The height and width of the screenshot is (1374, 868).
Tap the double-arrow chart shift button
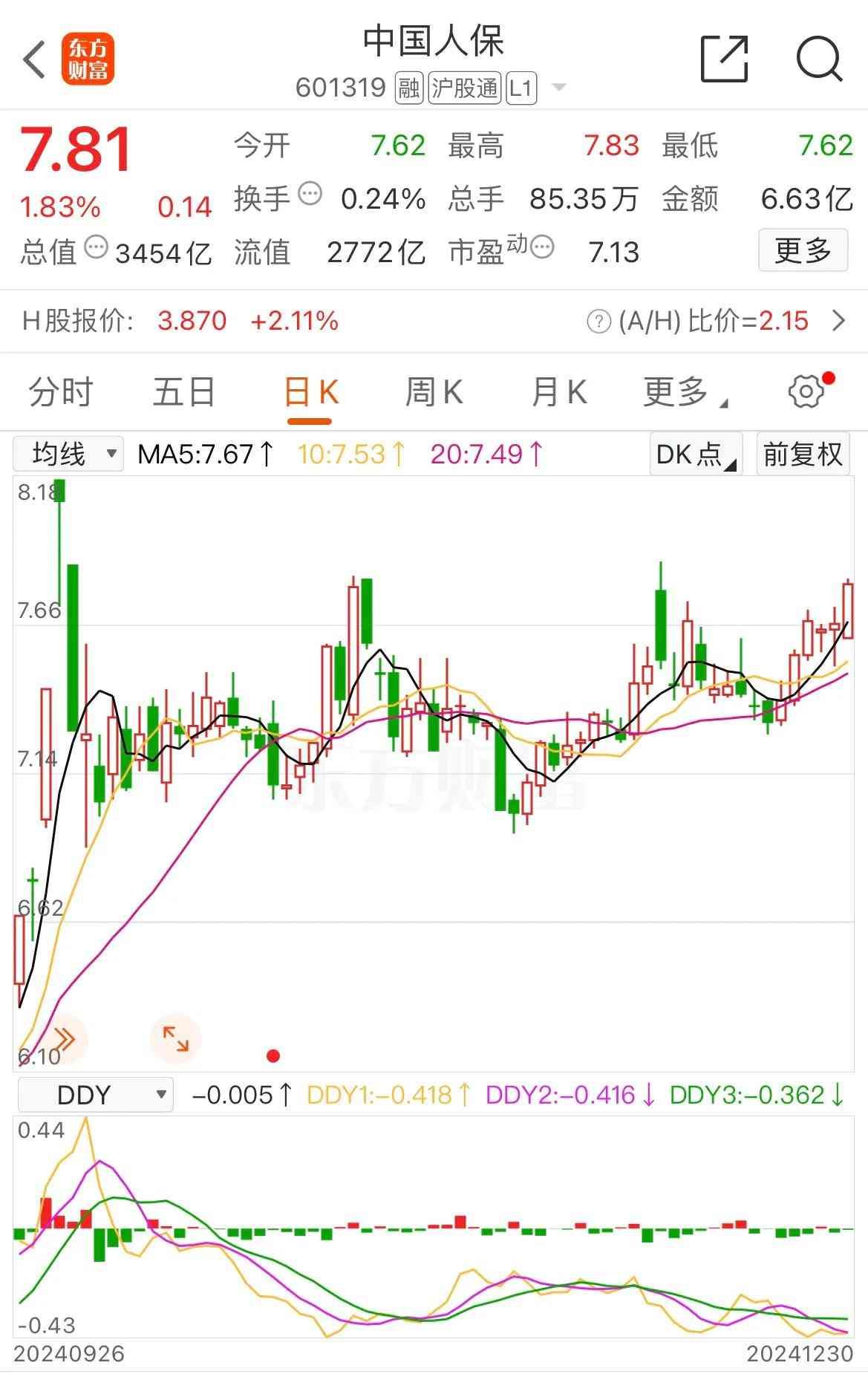pos(64,1039)
